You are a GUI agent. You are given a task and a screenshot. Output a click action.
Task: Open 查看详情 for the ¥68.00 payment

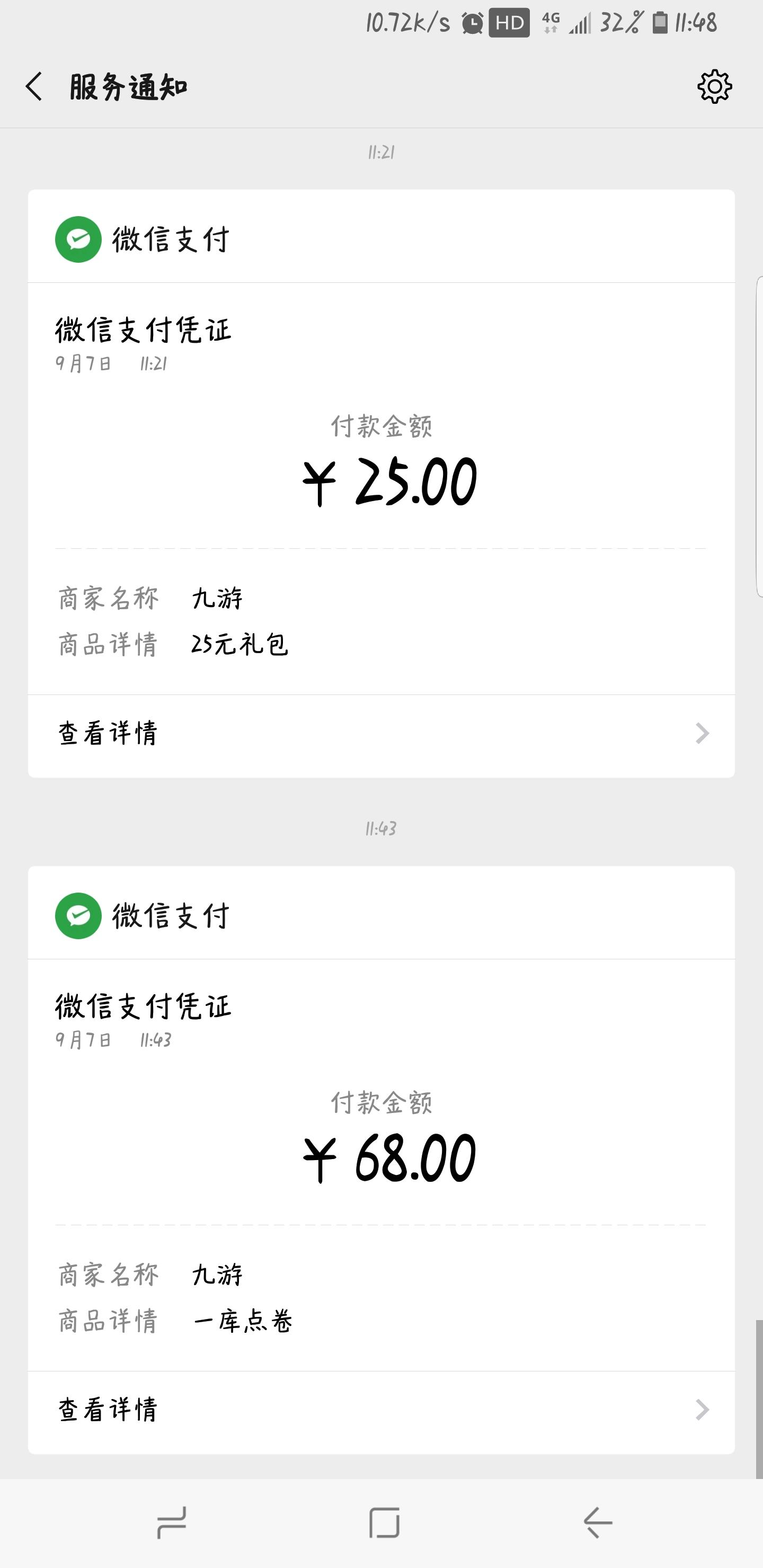point(381,1410)
